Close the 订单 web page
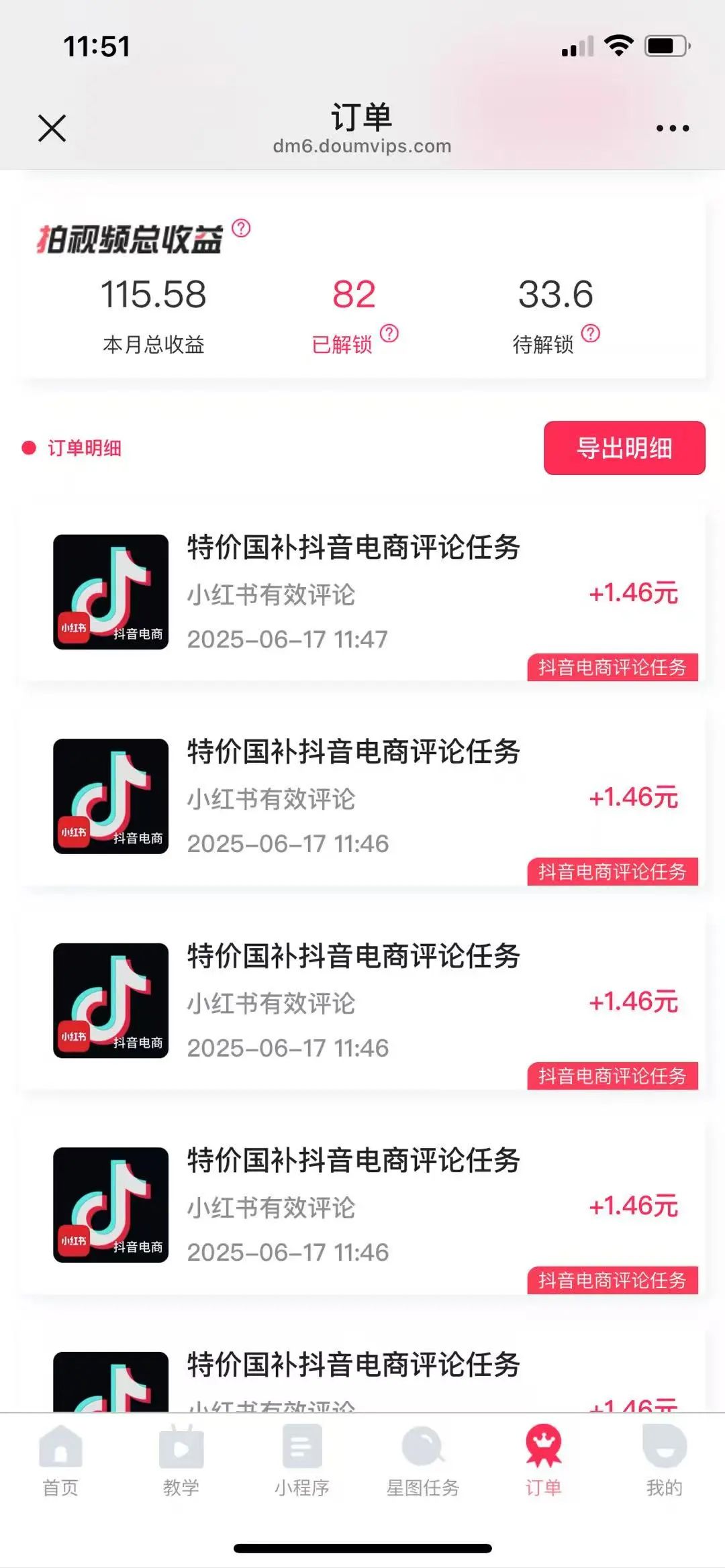The width and height of the screenshot is (725, 1568). [x=52, y=128]
